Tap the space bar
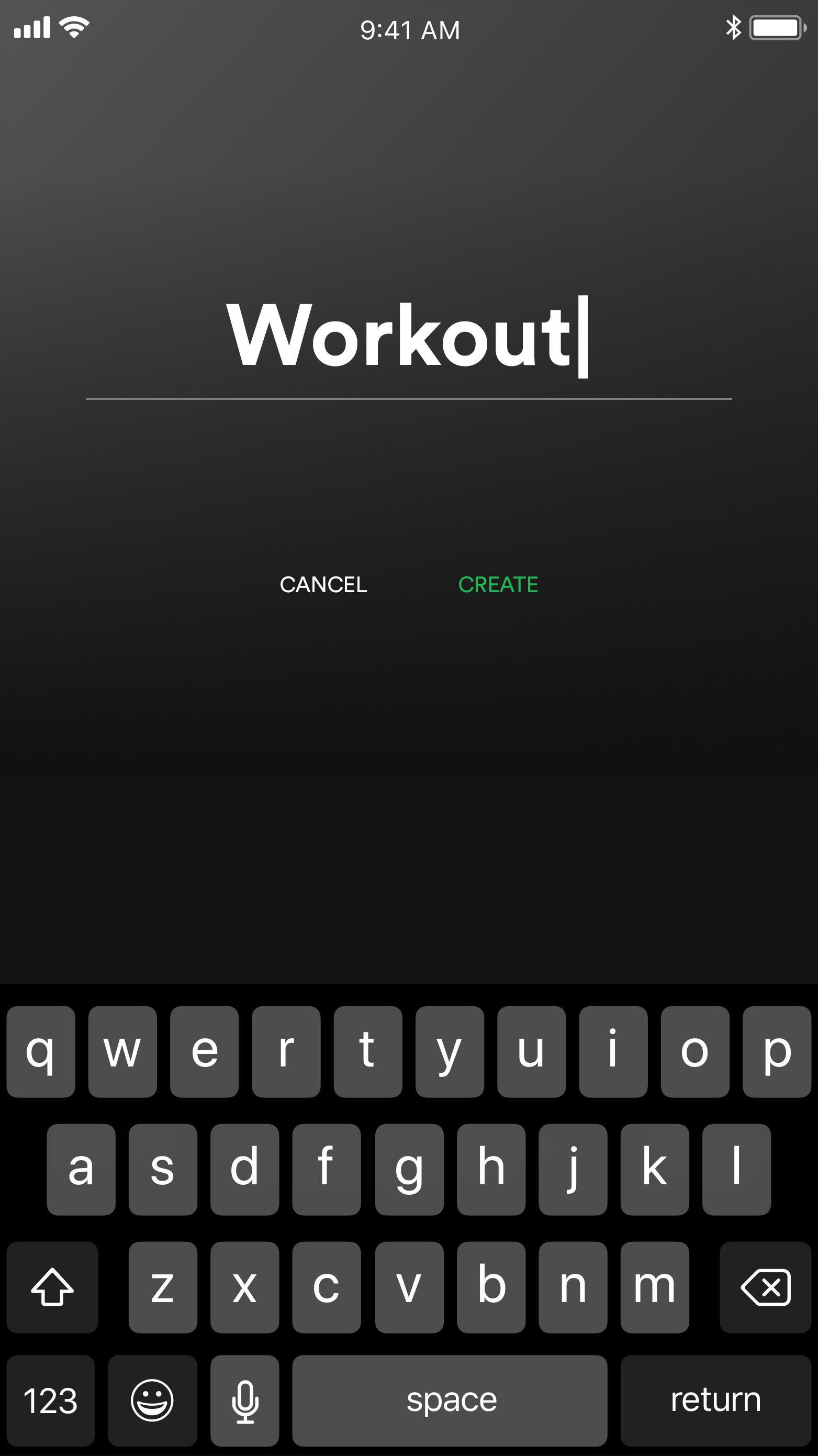Screen dimensions: 818x1456 point(450,1401)
